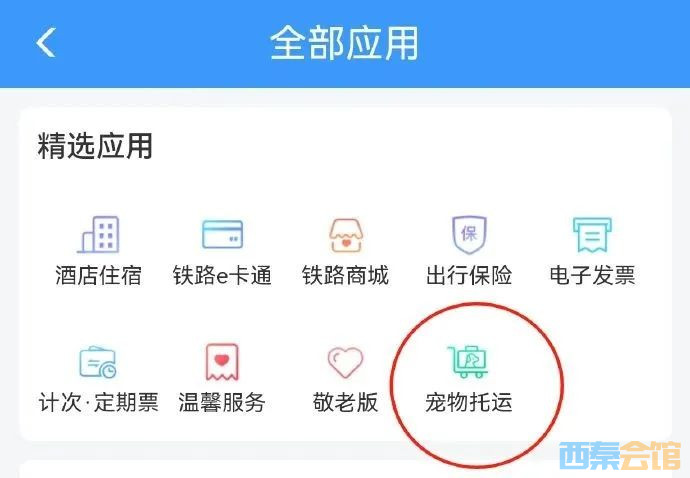Select 出行保险 insurance
690x478 pixels.
click(469, 249)
